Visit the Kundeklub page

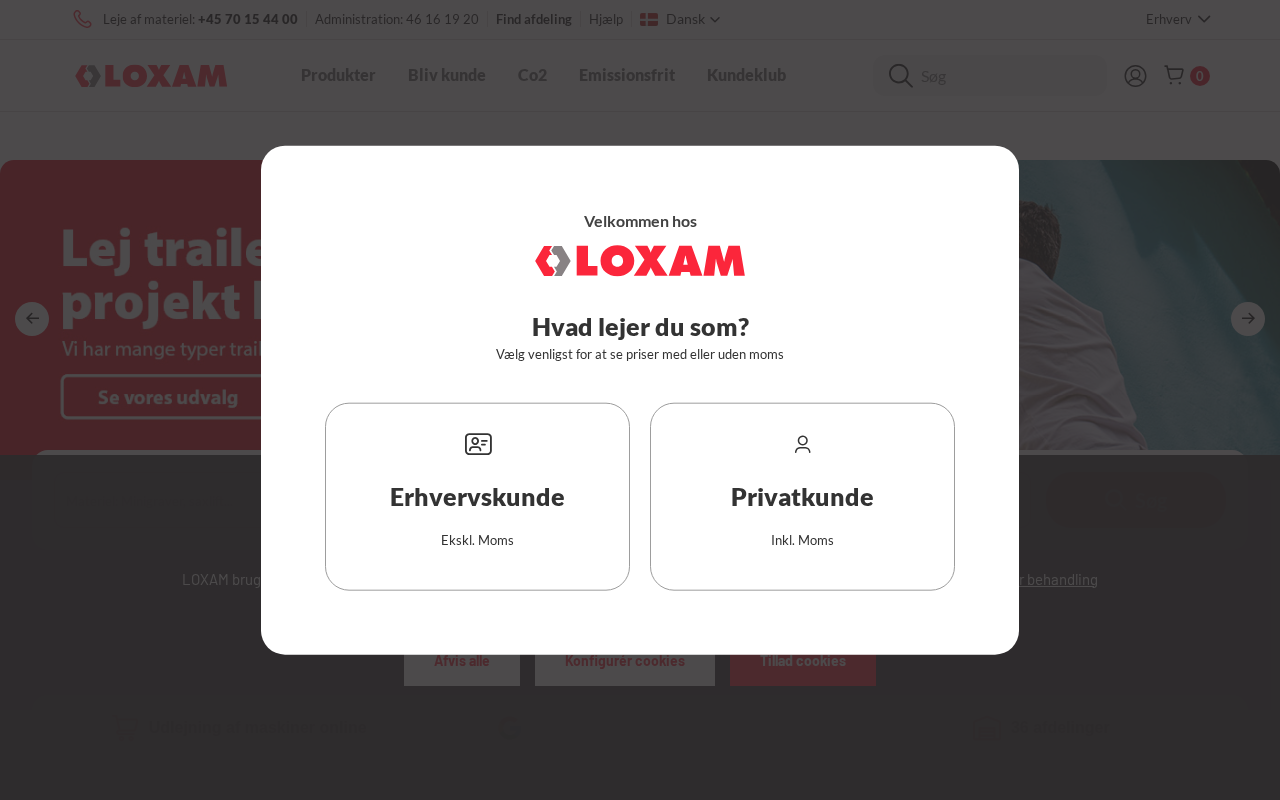point(746,75)
